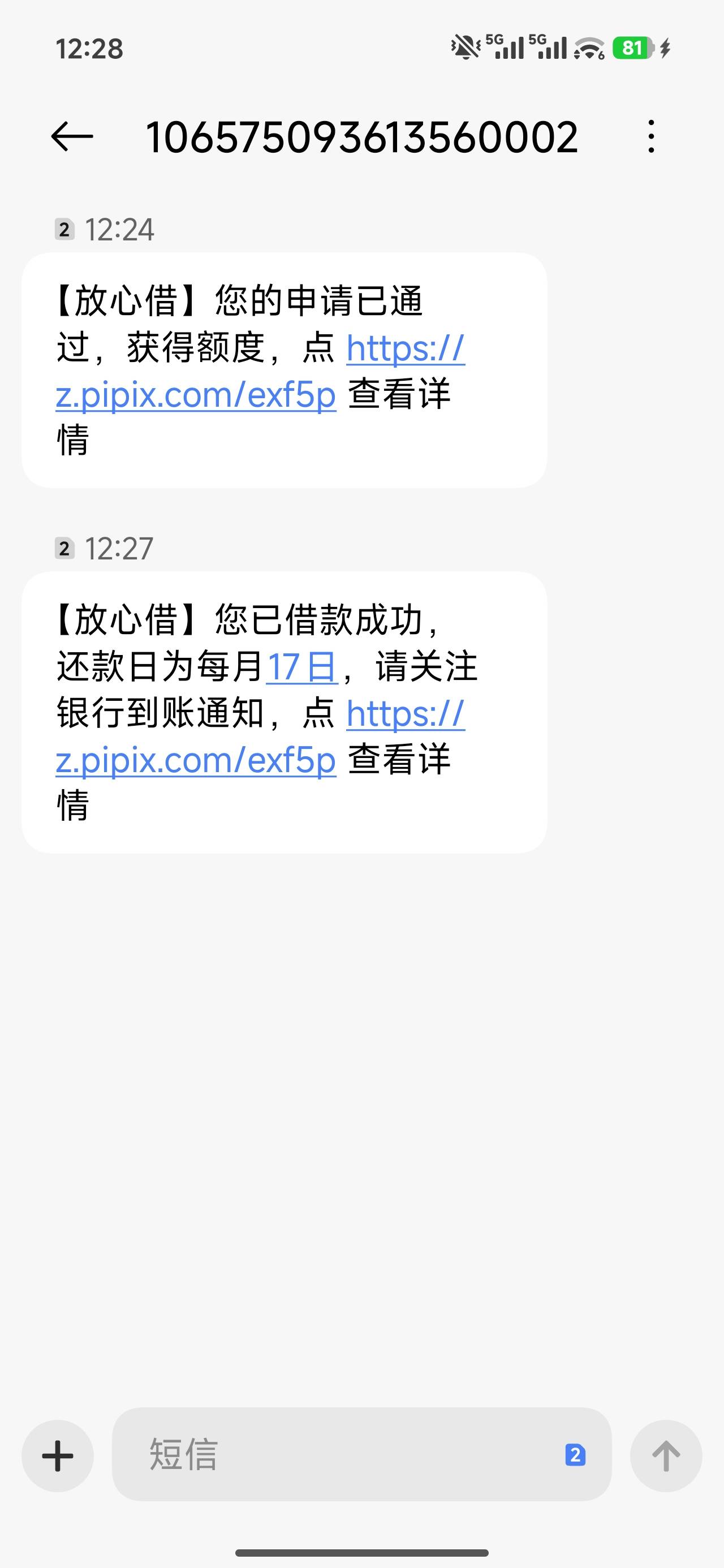Tap the underlined 17日 date link
Viewport: 724px width, 1568px height.
[x=301, y=666]
